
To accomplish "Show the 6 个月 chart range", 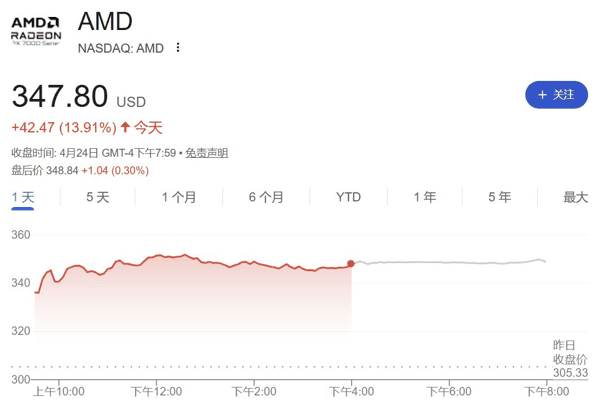I will (266, 197).
